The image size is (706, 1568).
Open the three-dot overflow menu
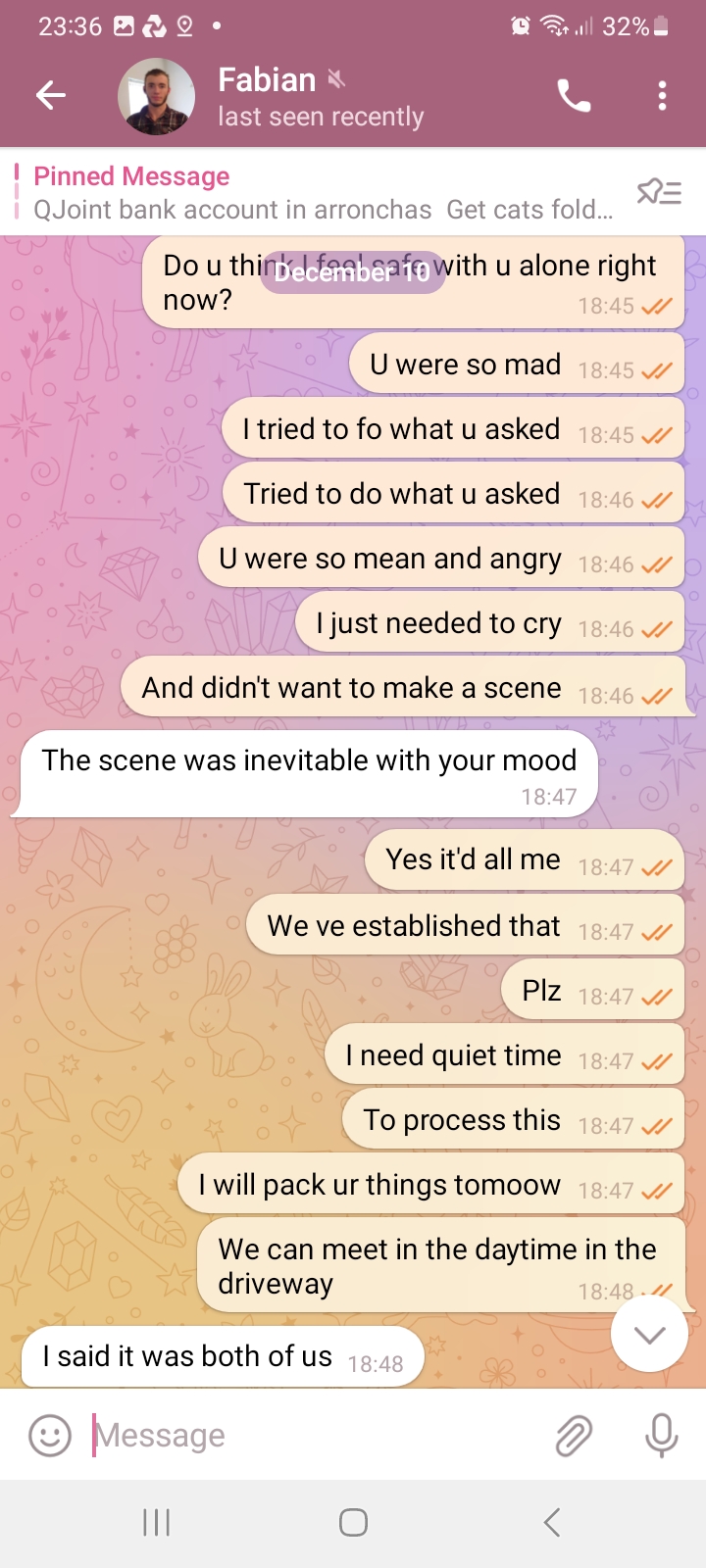[x=663, y=95]
